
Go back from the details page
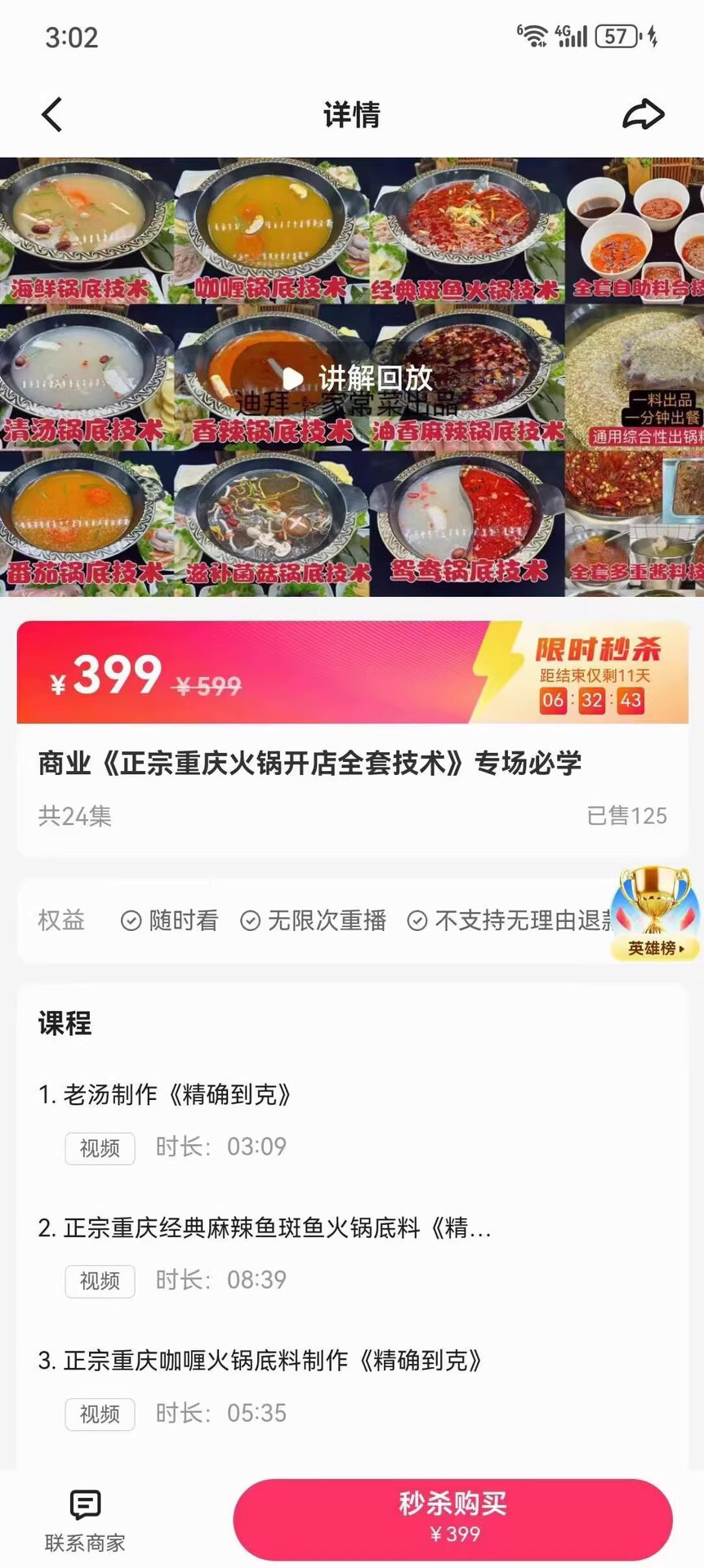click(52, 114)
